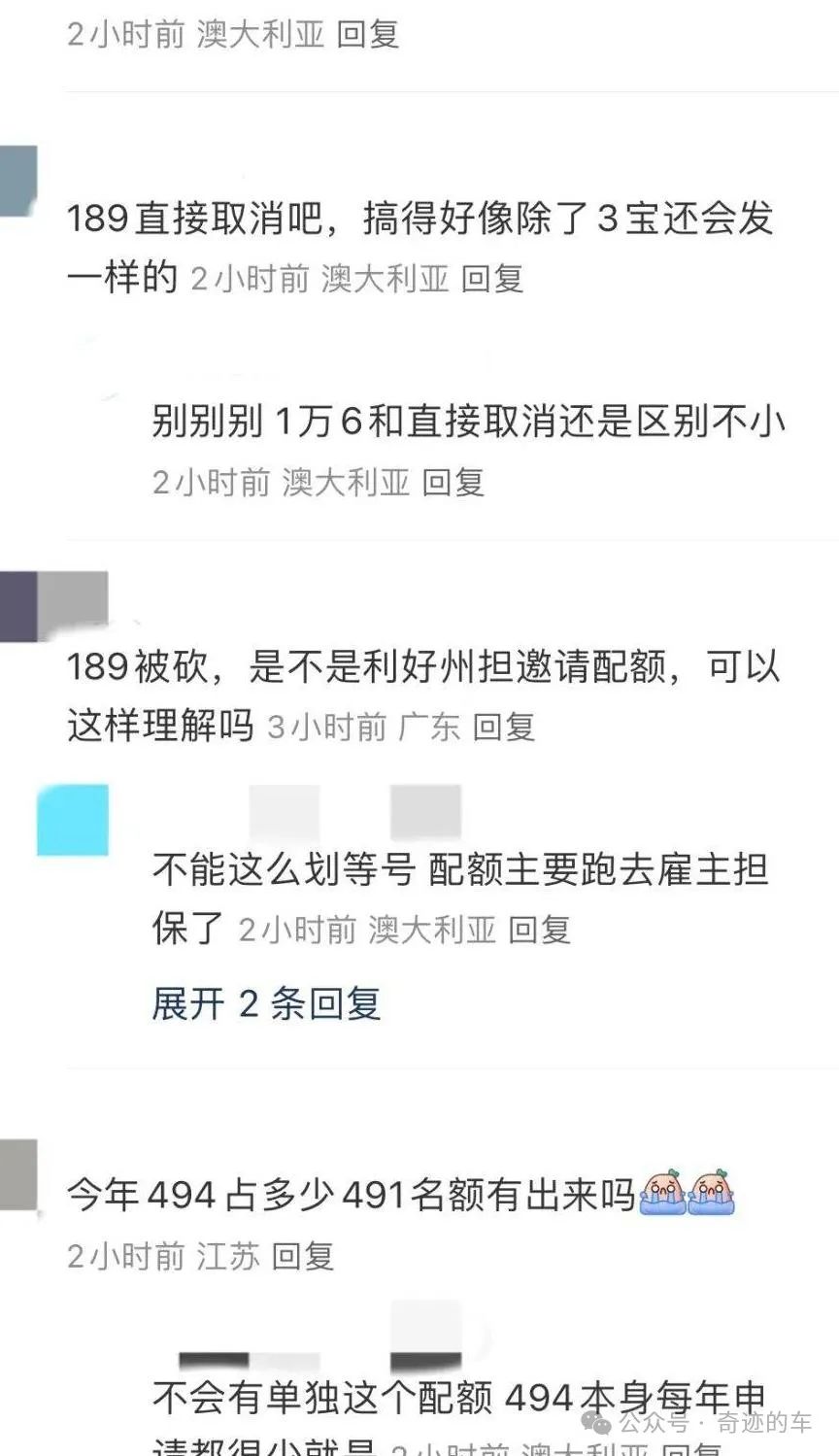This screenshot has height=1456, width=839.
Task: Reply to the "别别别 1万6" comment
Action: [x=453, y=482]
